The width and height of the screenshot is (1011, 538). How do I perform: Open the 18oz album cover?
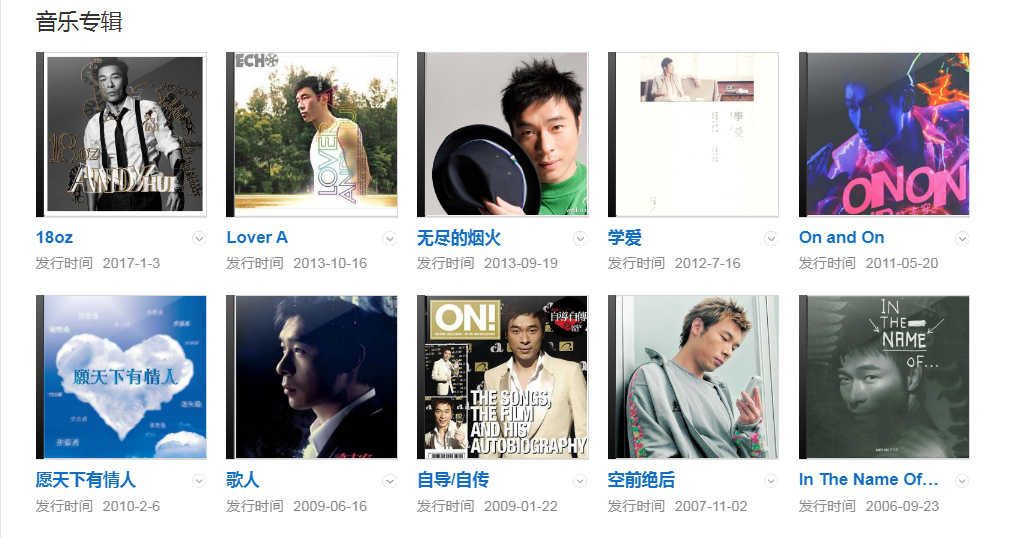pos(122,134)
